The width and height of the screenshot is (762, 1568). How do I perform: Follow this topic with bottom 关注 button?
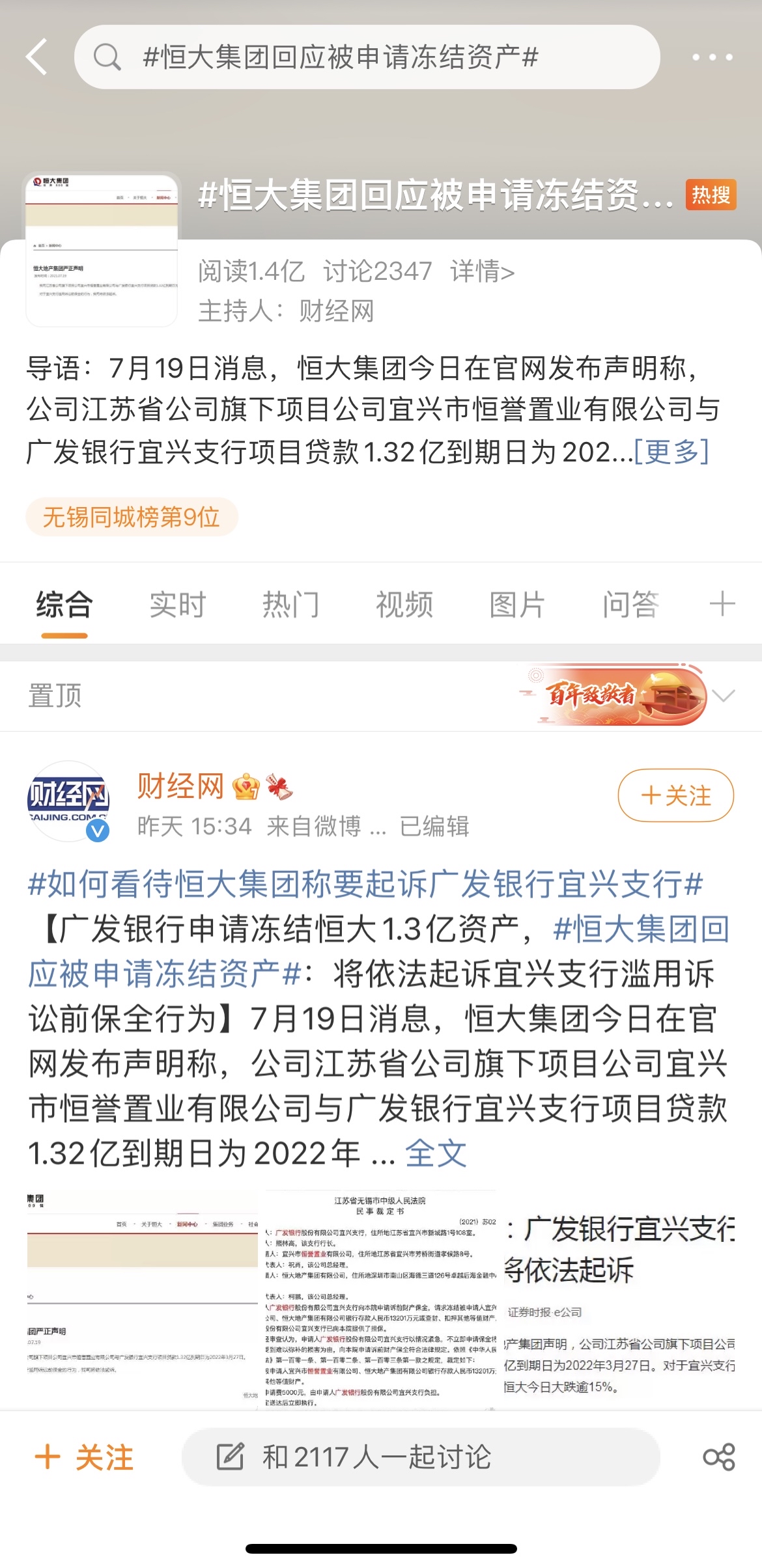[85, 1457]
